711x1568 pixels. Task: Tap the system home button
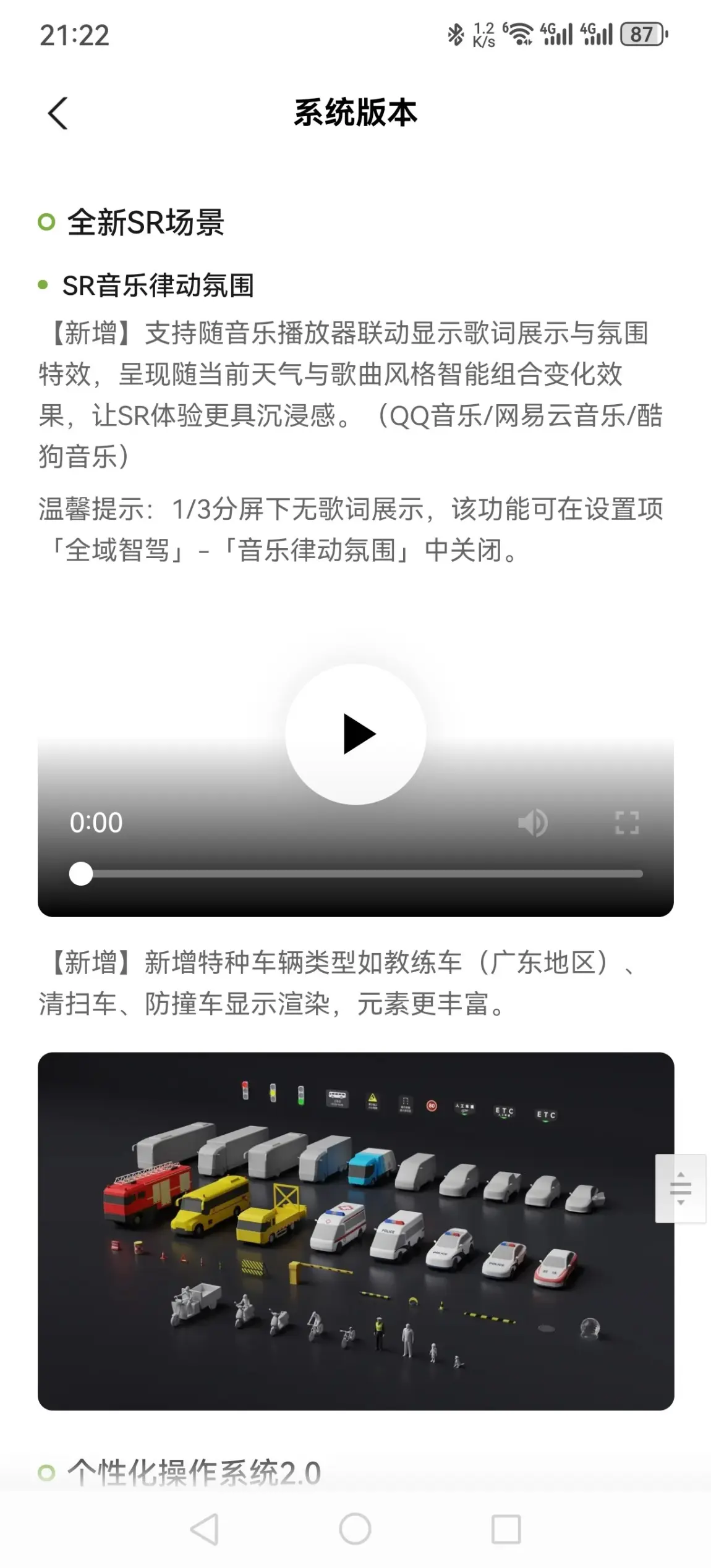[x=355, y=1530]
